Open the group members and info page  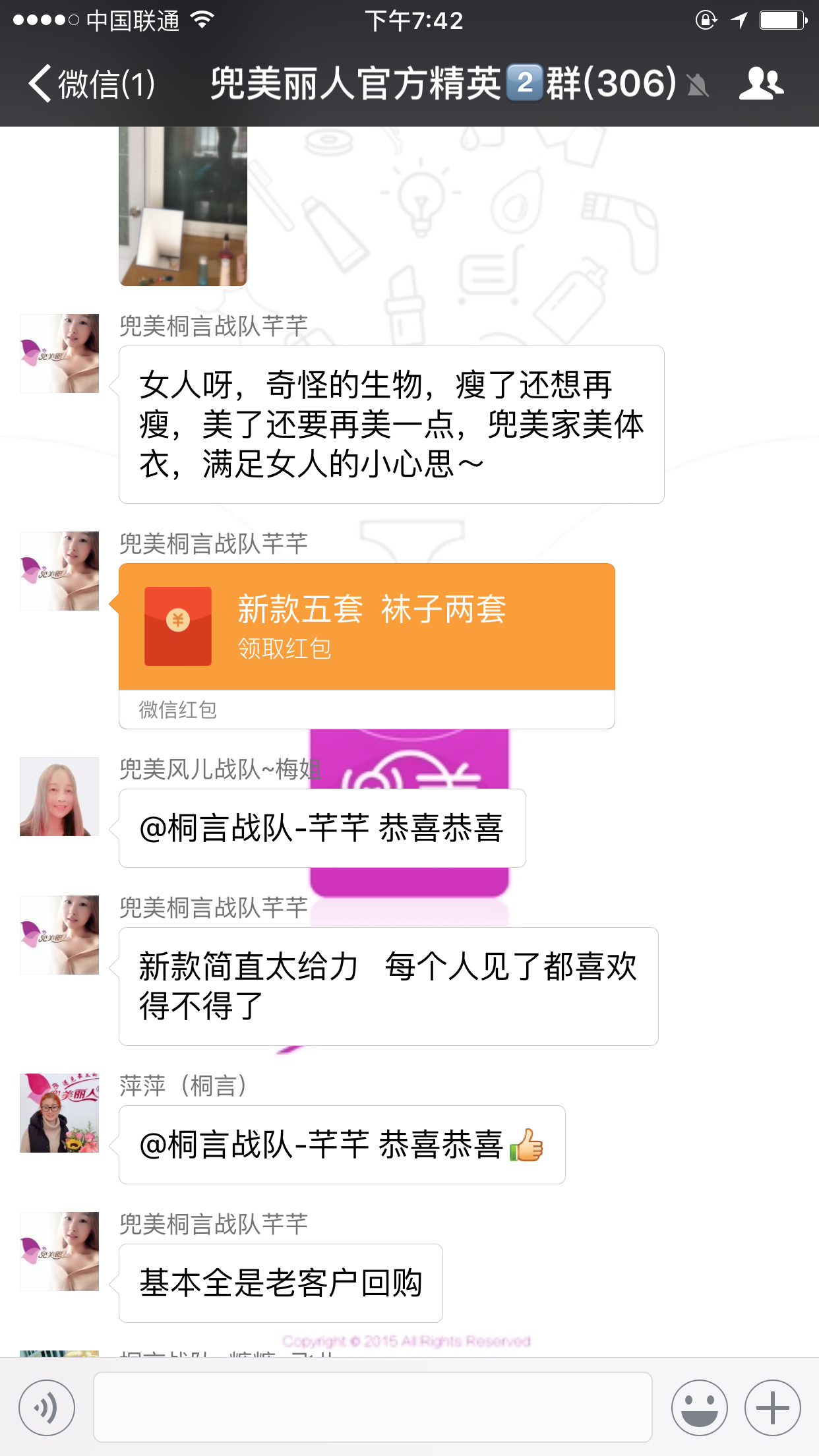point(761,84)
